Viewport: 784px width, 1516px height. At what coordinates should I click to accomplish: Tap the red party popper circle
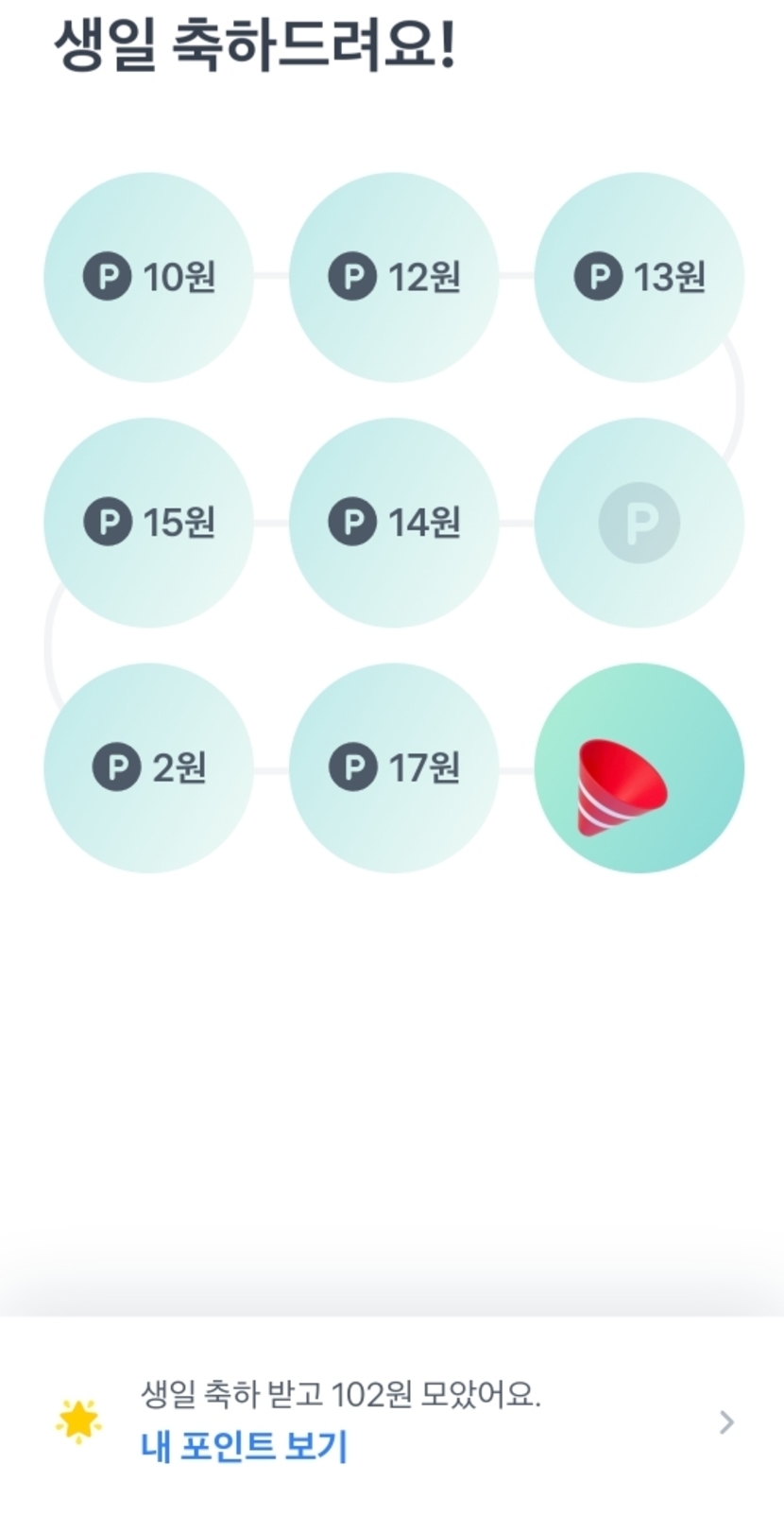click(639, 767)
